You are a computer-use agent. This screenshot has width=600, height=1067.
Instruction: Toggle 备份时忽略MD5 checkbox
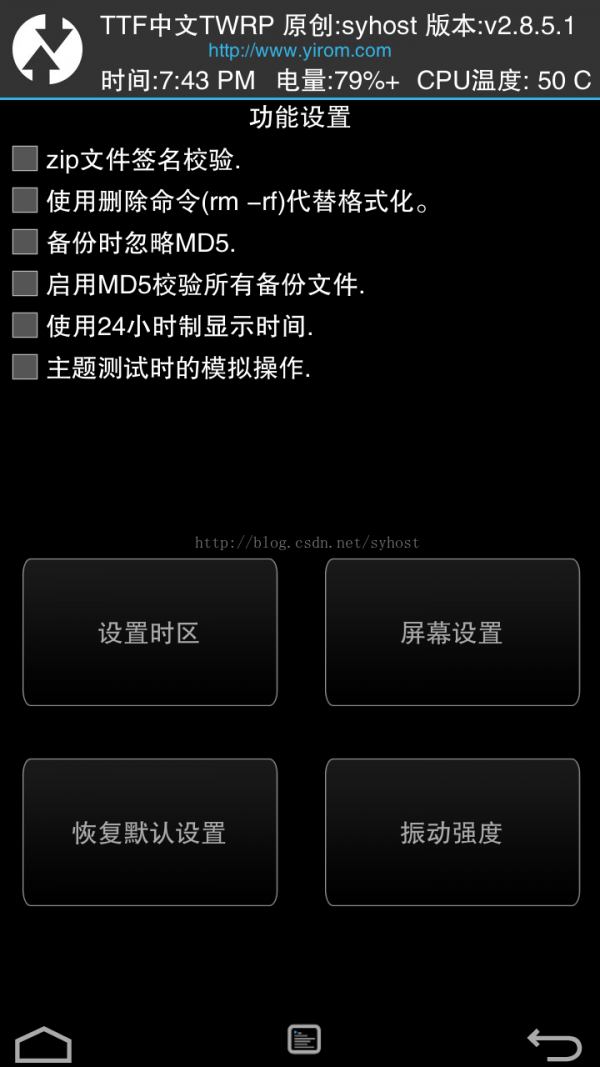24,242
